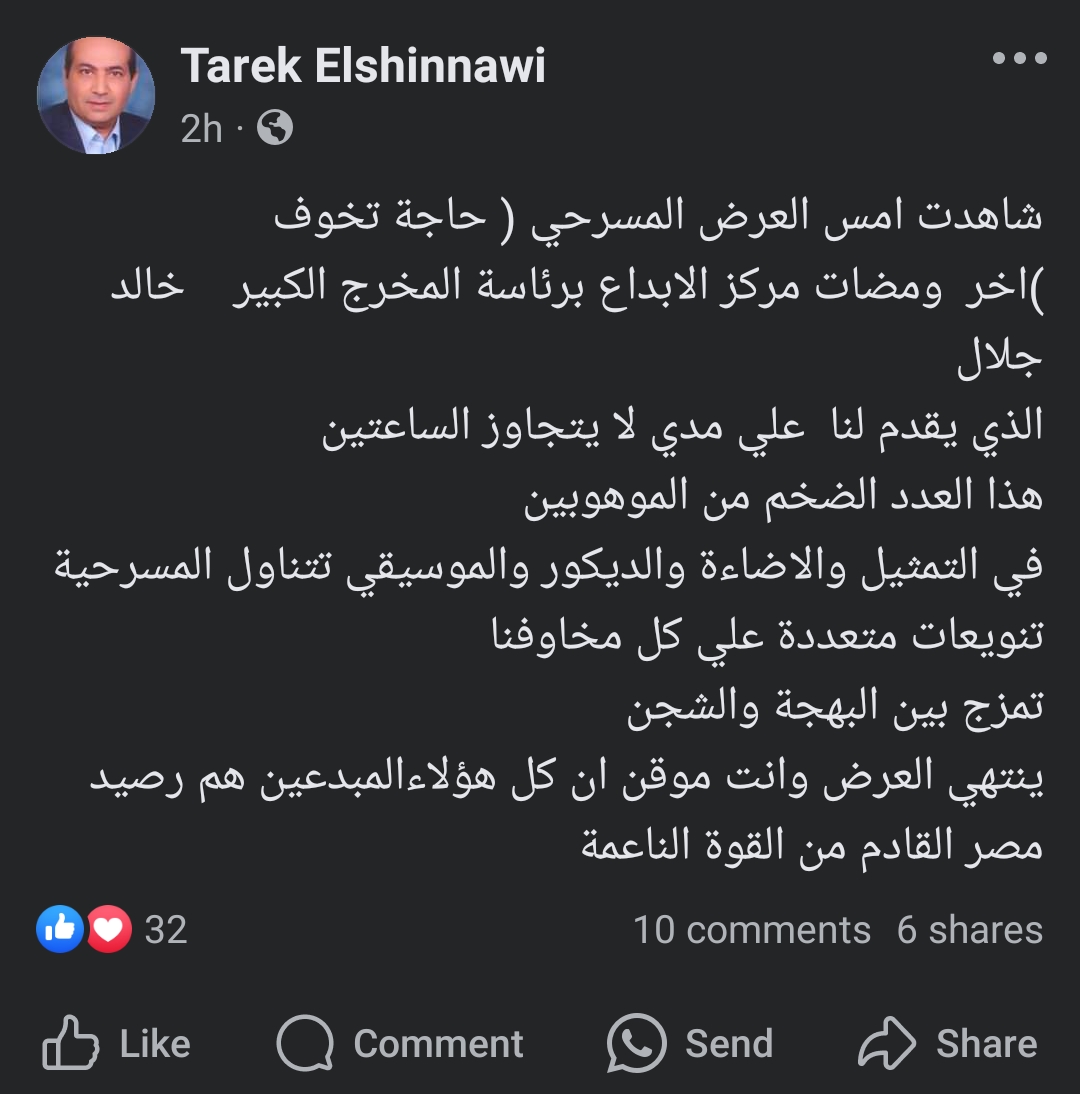Tap the name Tarek Elshinnawi
This screenshot has height=1094, width=1080.
pos(363,66)
